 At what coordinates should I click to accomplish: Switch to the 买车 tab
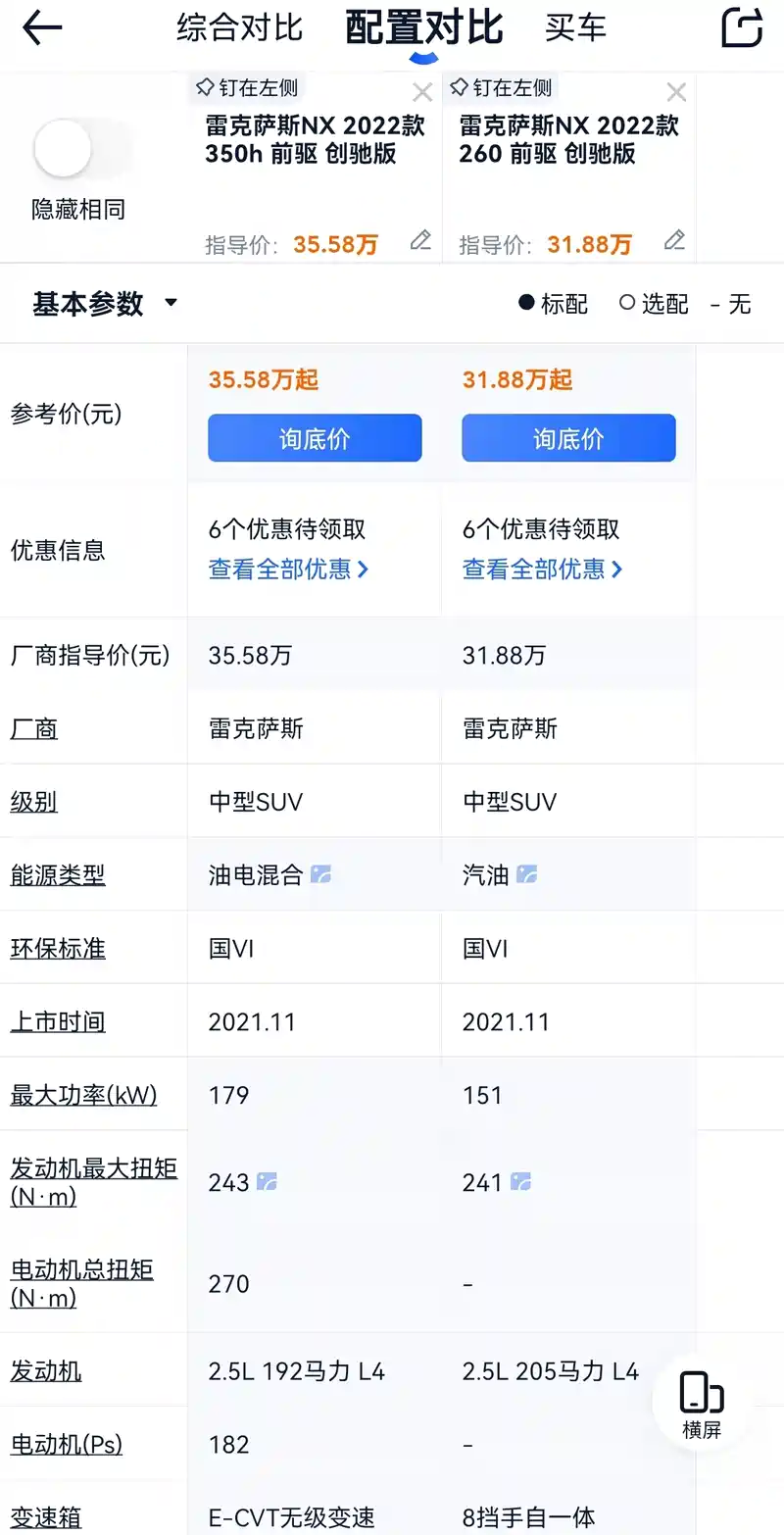click(x=576, y=27)
